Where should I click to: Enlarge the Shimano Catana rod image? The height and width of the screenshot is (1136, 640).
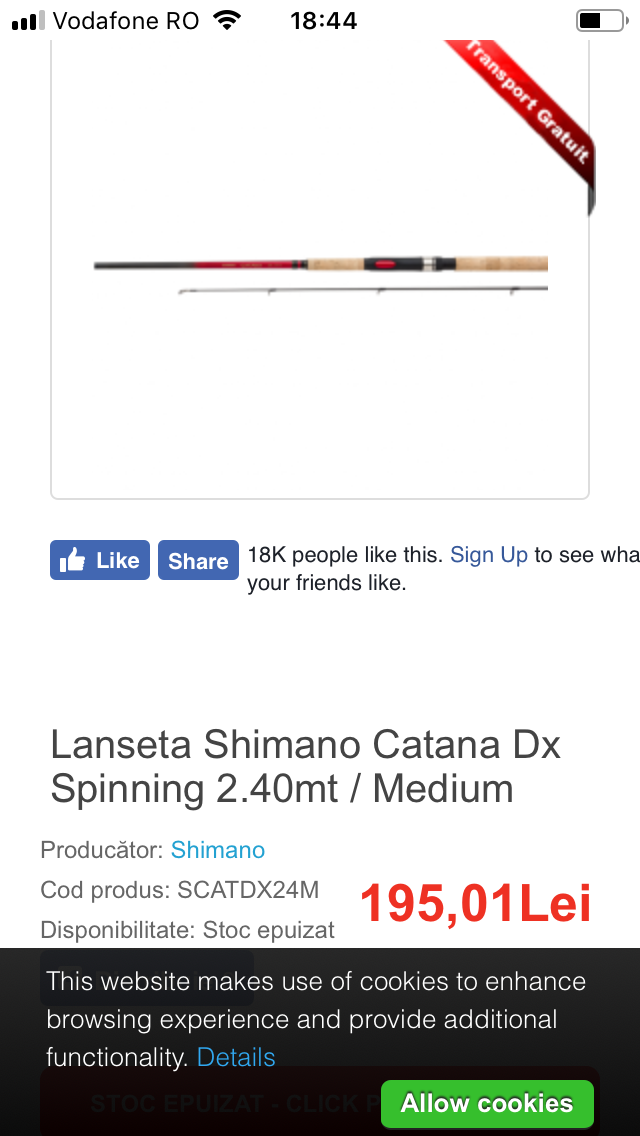coord(320,270)
